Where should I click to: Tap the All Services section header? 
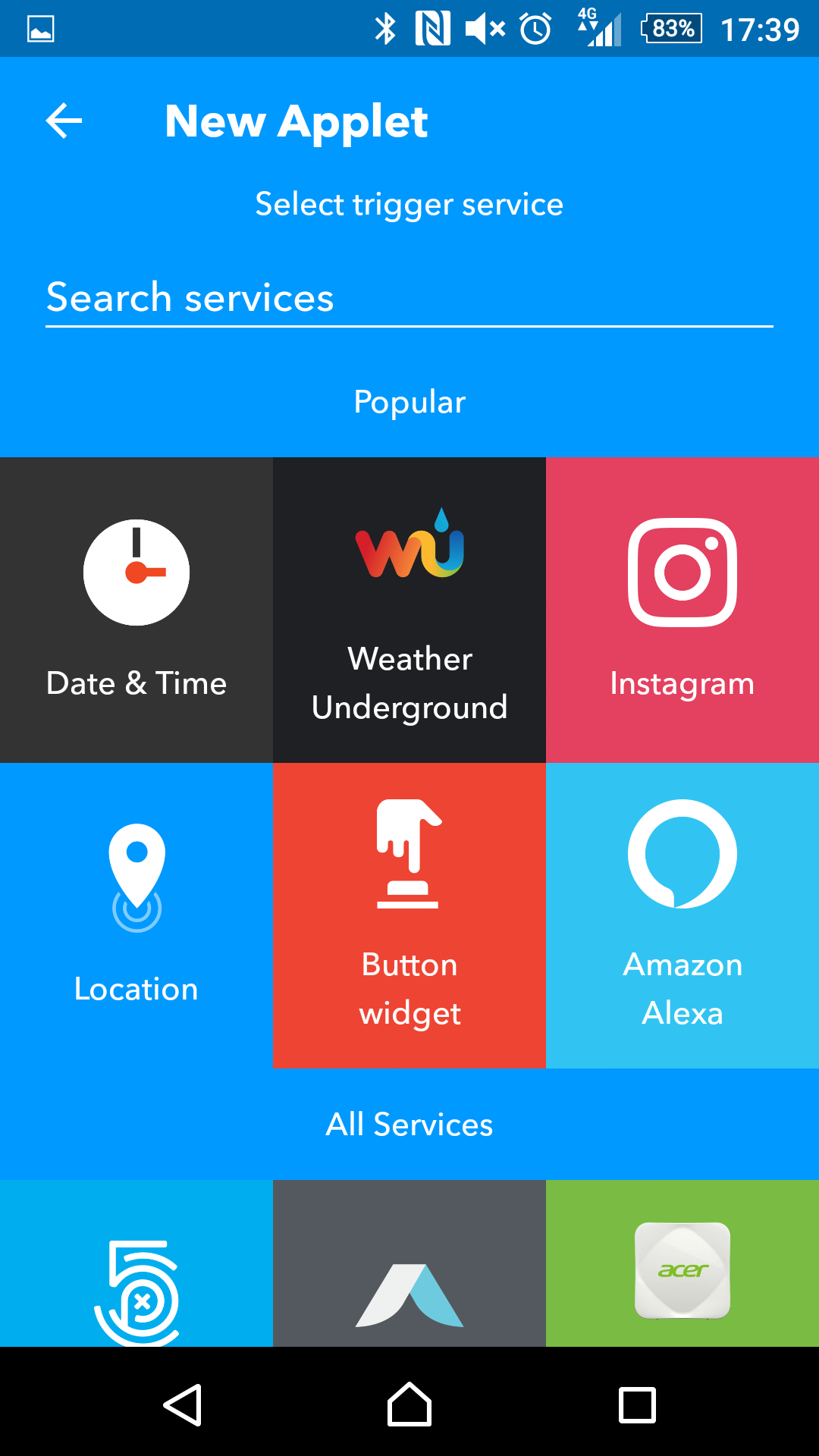409,1125
